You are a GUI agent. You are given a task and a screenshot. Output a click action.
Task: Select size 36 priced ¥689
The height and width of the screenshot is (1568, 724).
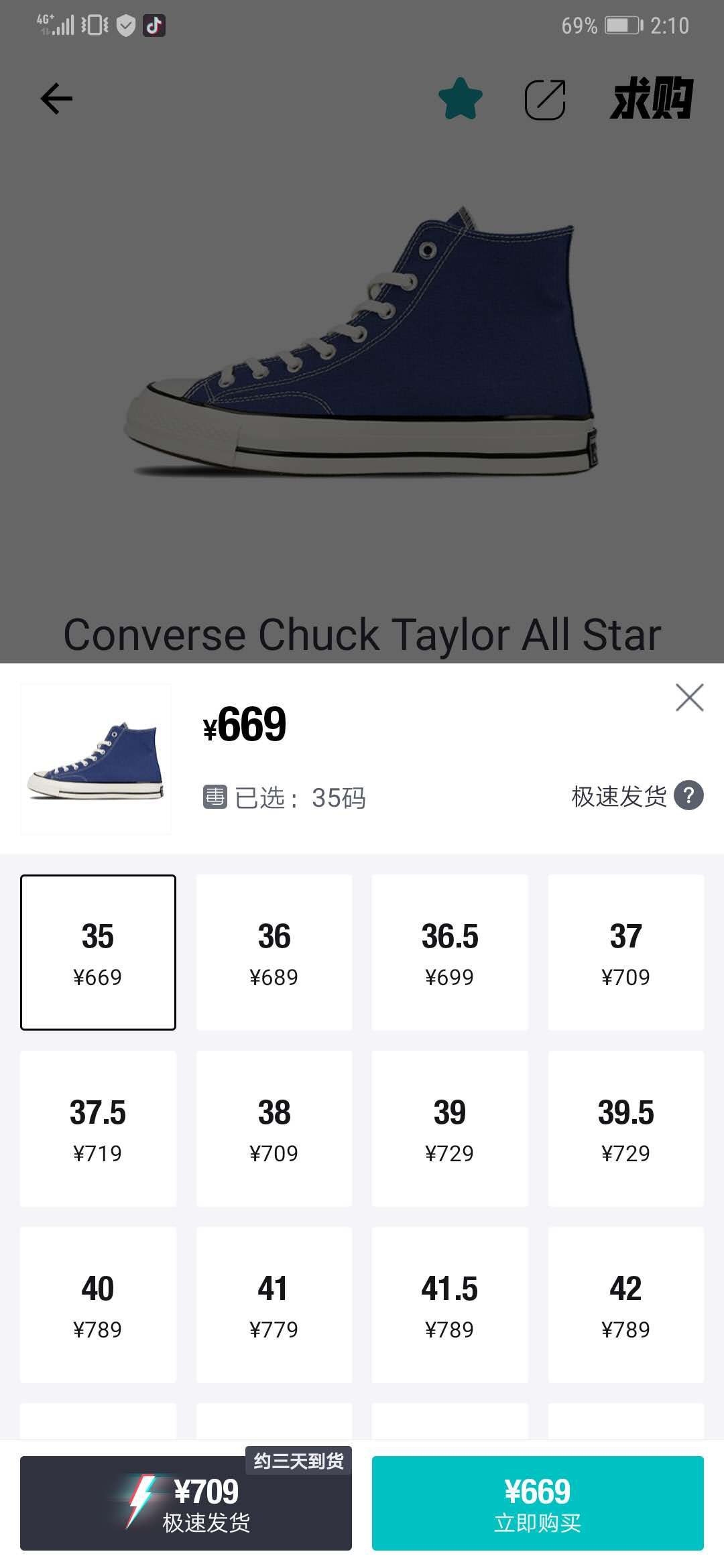pos(274,952)
